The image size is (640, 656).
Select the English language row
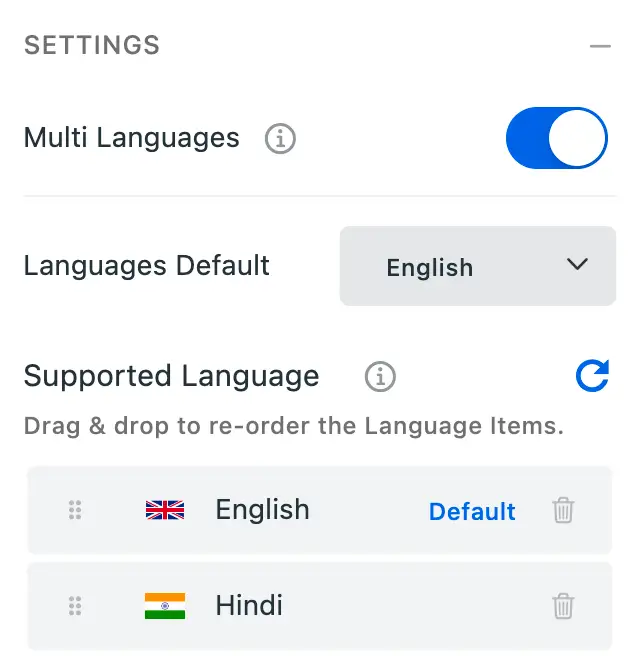(x=262, y=510)
